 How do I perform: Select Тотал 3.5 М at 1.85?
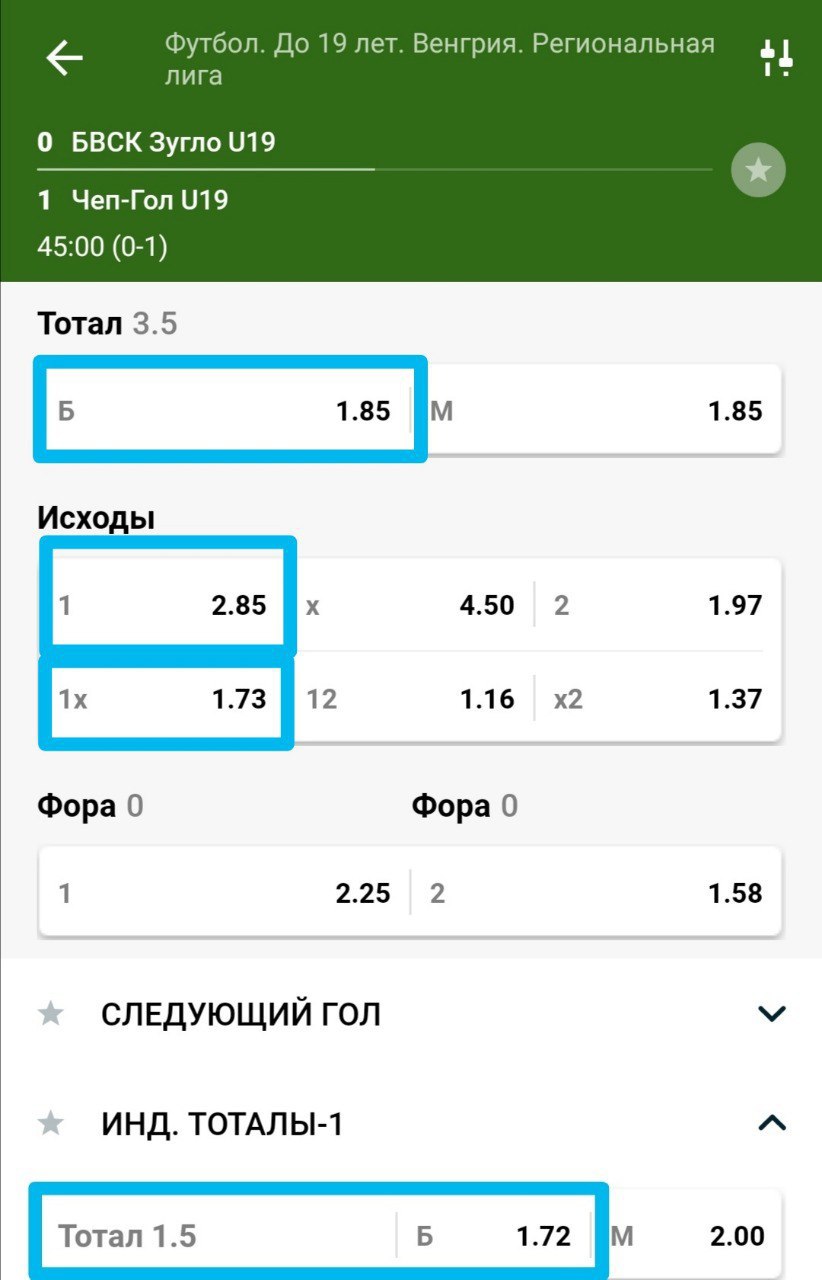pyautogui.click(x=597, y=411)
